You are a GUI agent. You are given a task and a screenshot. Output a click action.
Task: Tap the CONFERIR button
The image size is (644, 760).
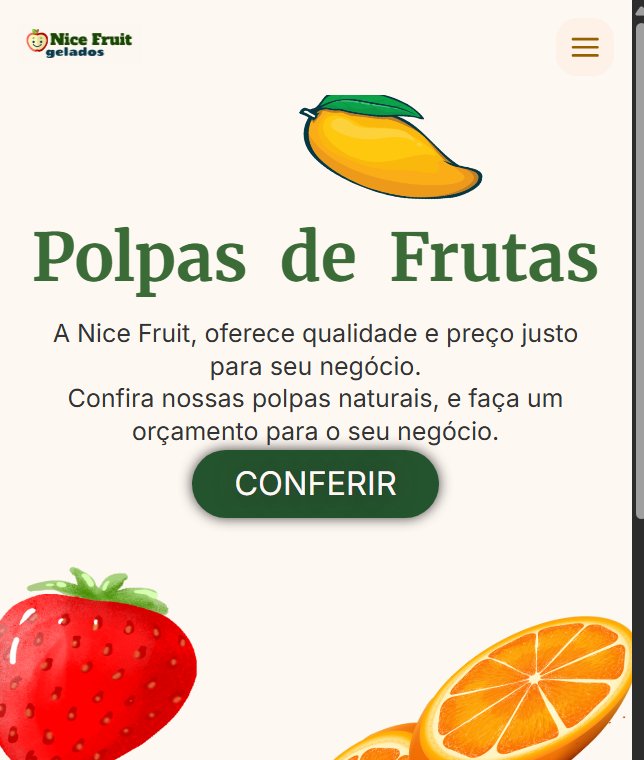[315, 484]
